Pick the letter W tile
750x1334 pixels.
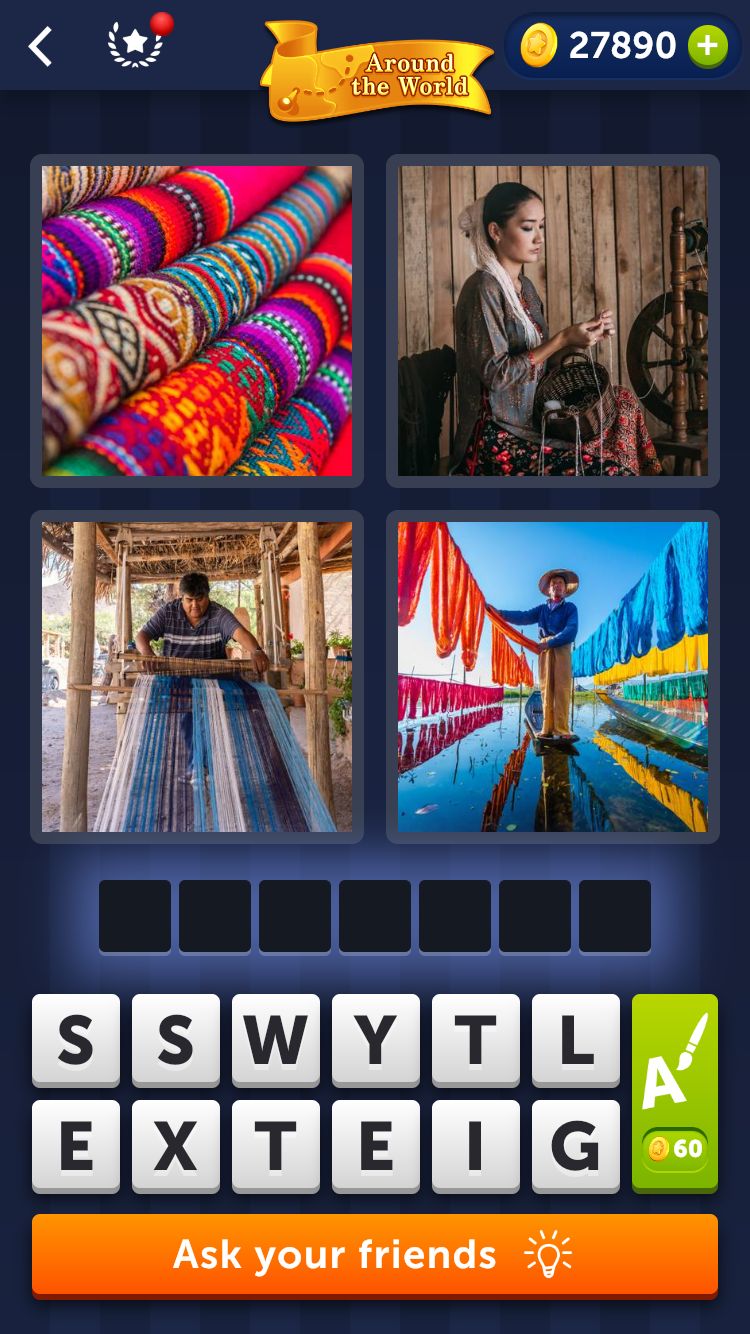click(276, 1040)
